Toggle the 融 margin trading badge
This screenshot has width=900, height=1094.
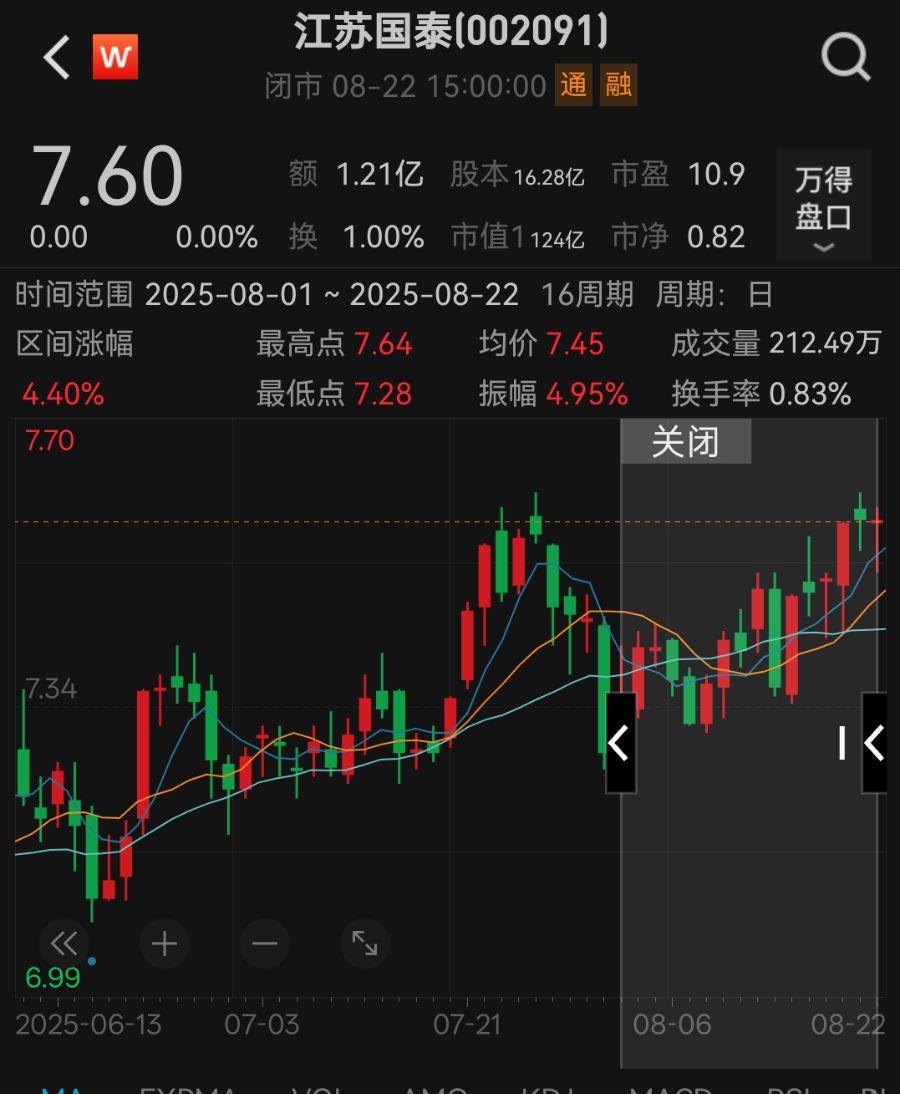618,85
